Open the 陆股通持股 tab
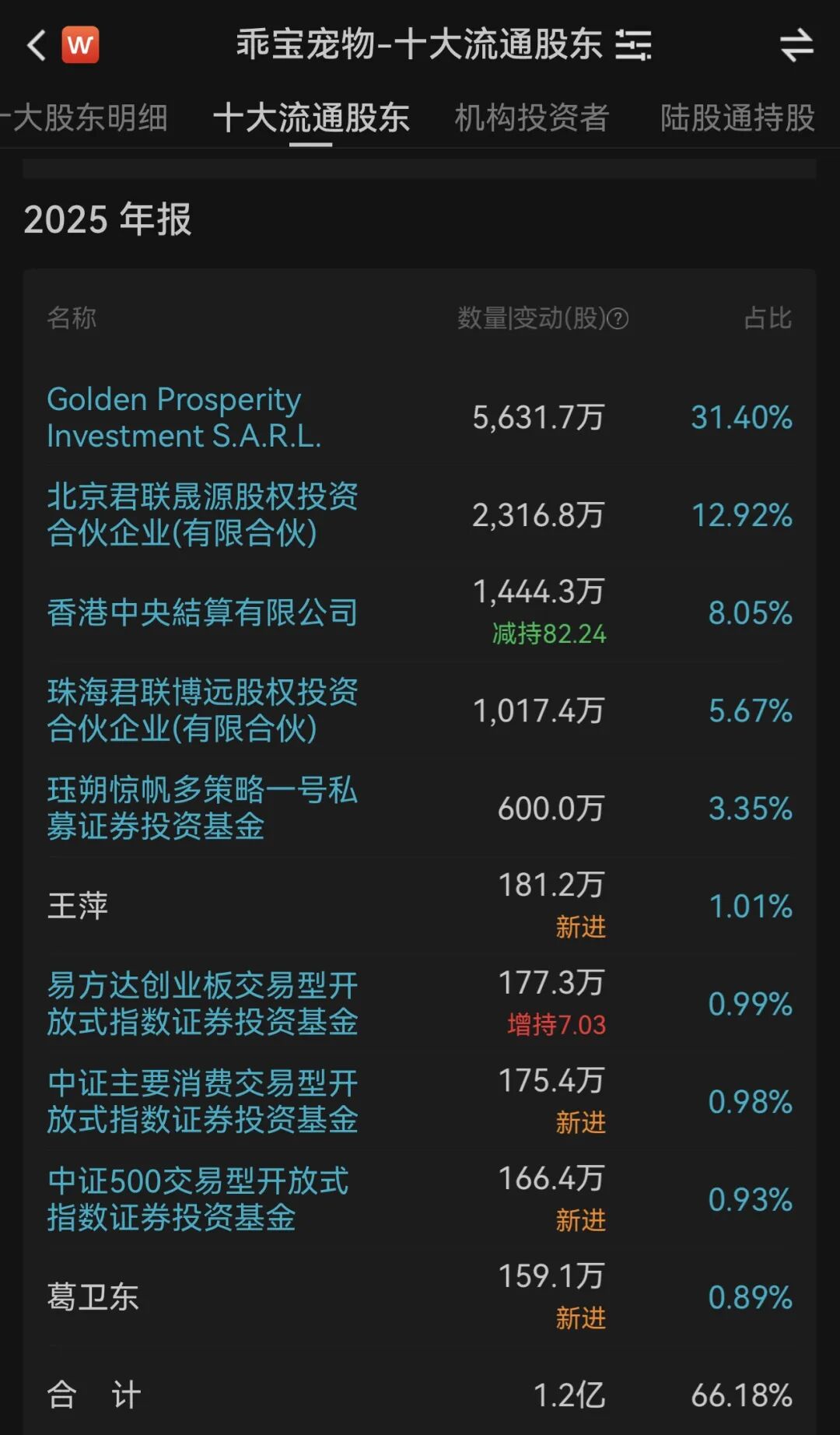Image resolution: width=840 pixels, height=1435 pixels. 737,118
